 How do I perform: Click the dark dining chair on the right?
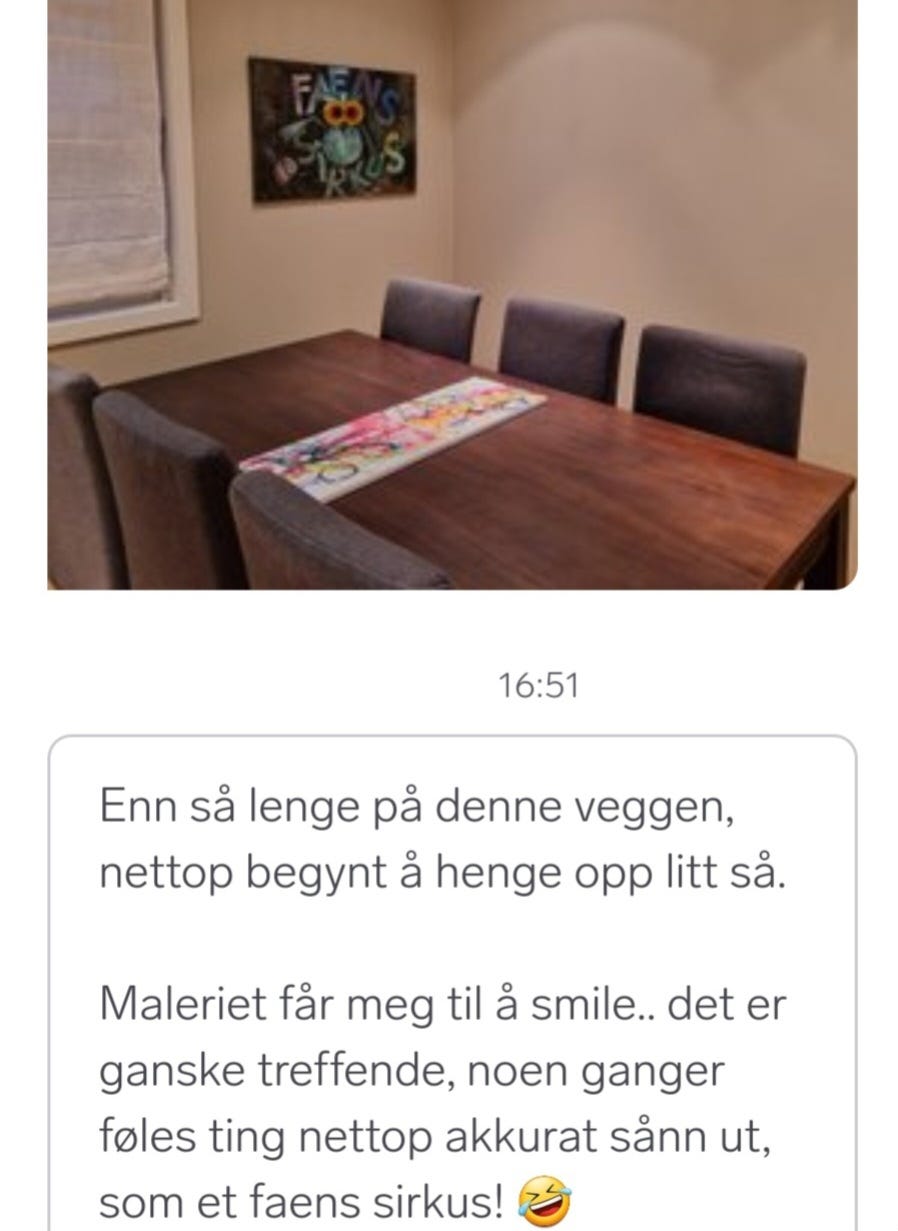[720, 370]
